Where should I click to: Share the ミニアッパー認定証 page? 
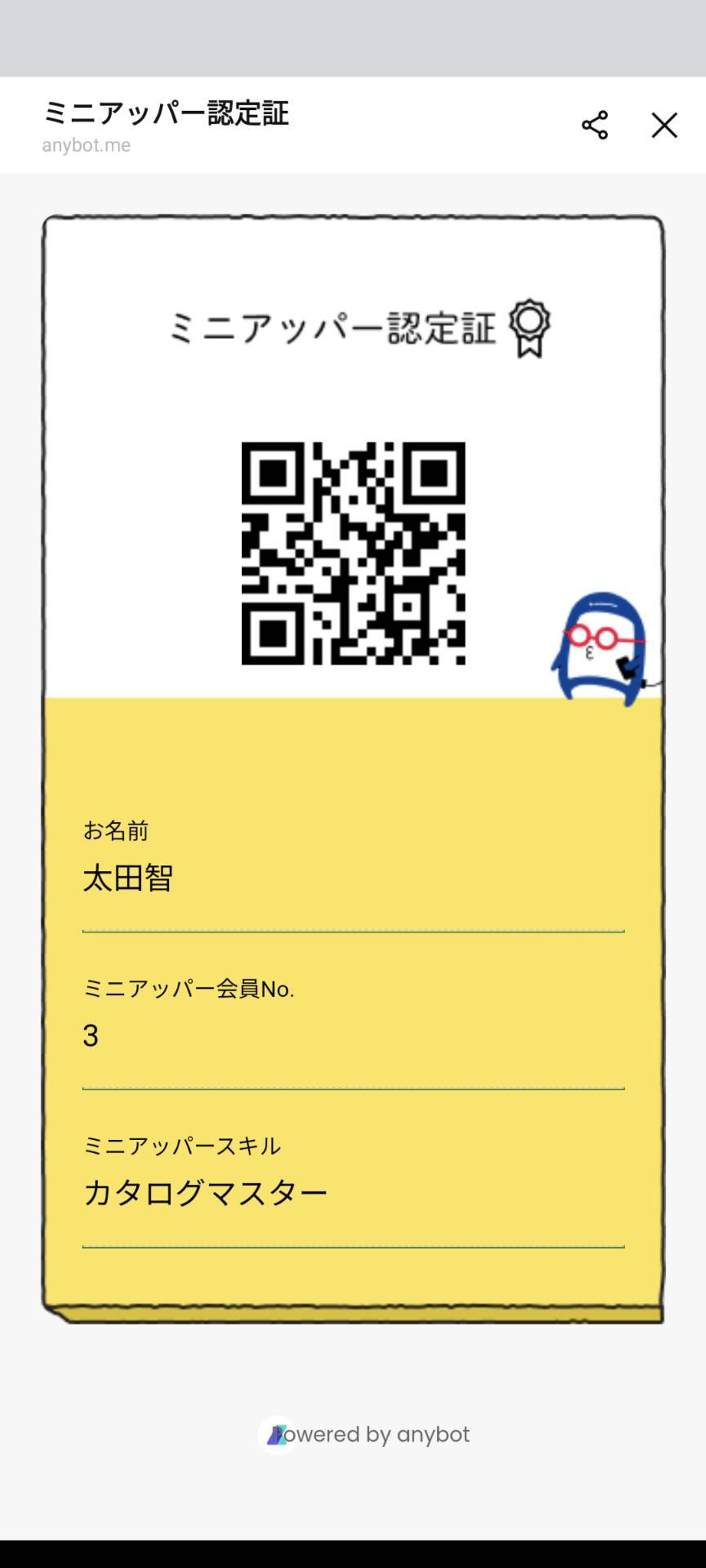595,125
